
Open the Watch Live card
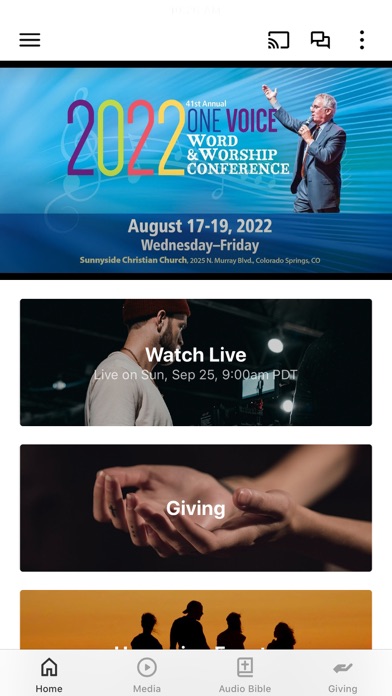coord(196,362)
